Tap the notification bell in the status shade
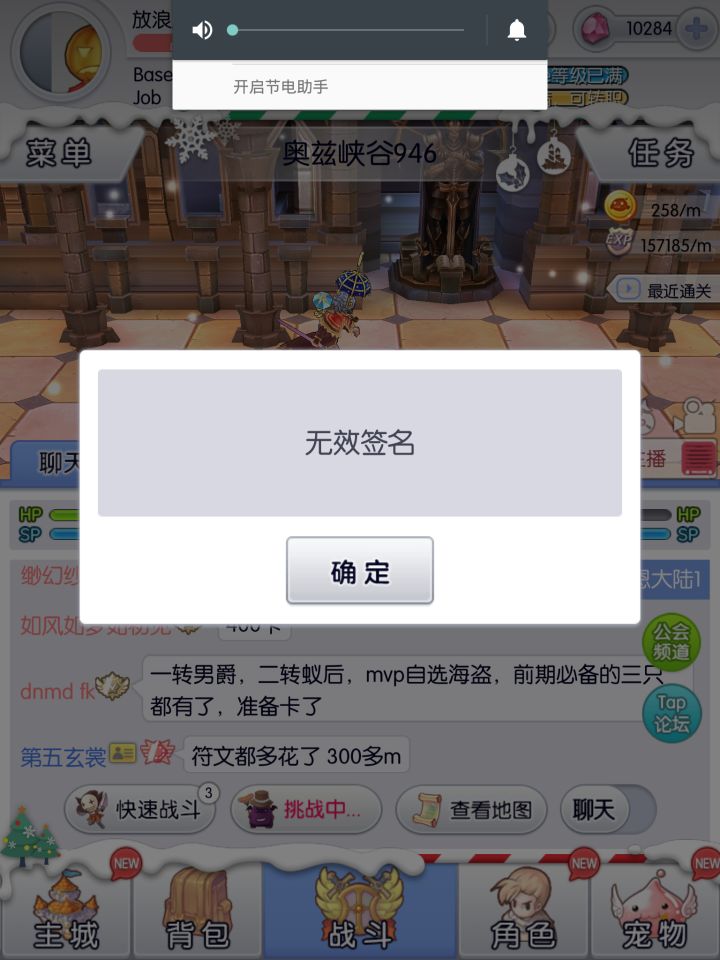Viewport: 720px width, 960px height. click(517, 30)
